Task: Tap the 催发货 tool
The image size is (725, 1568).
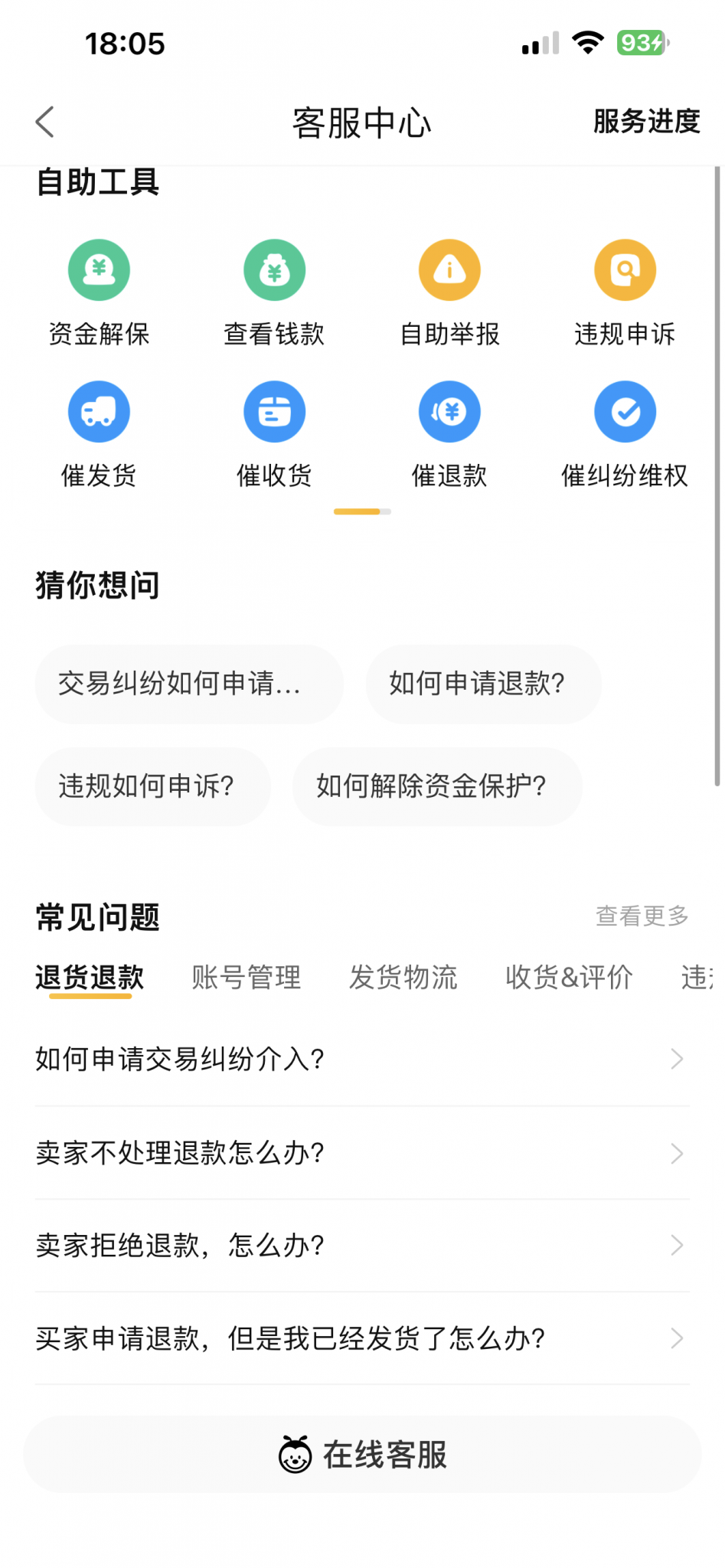Action: pos(99,435)
